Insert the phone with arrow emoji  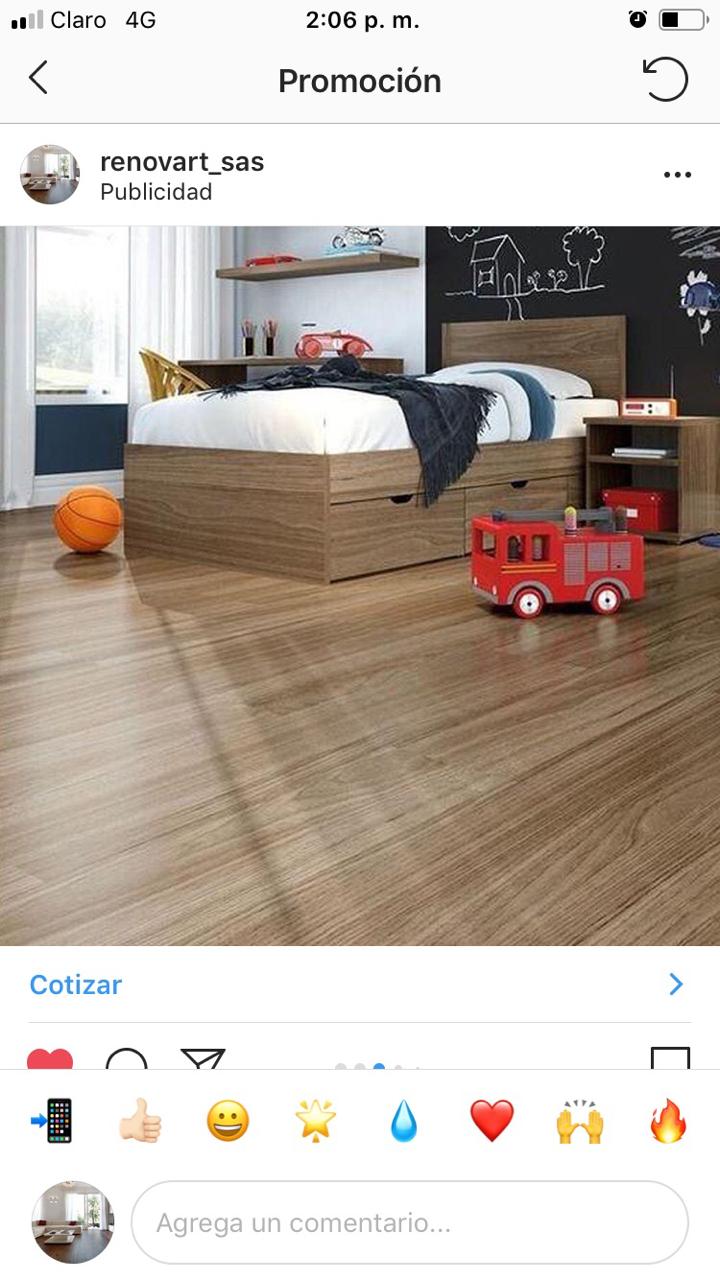52,1121
